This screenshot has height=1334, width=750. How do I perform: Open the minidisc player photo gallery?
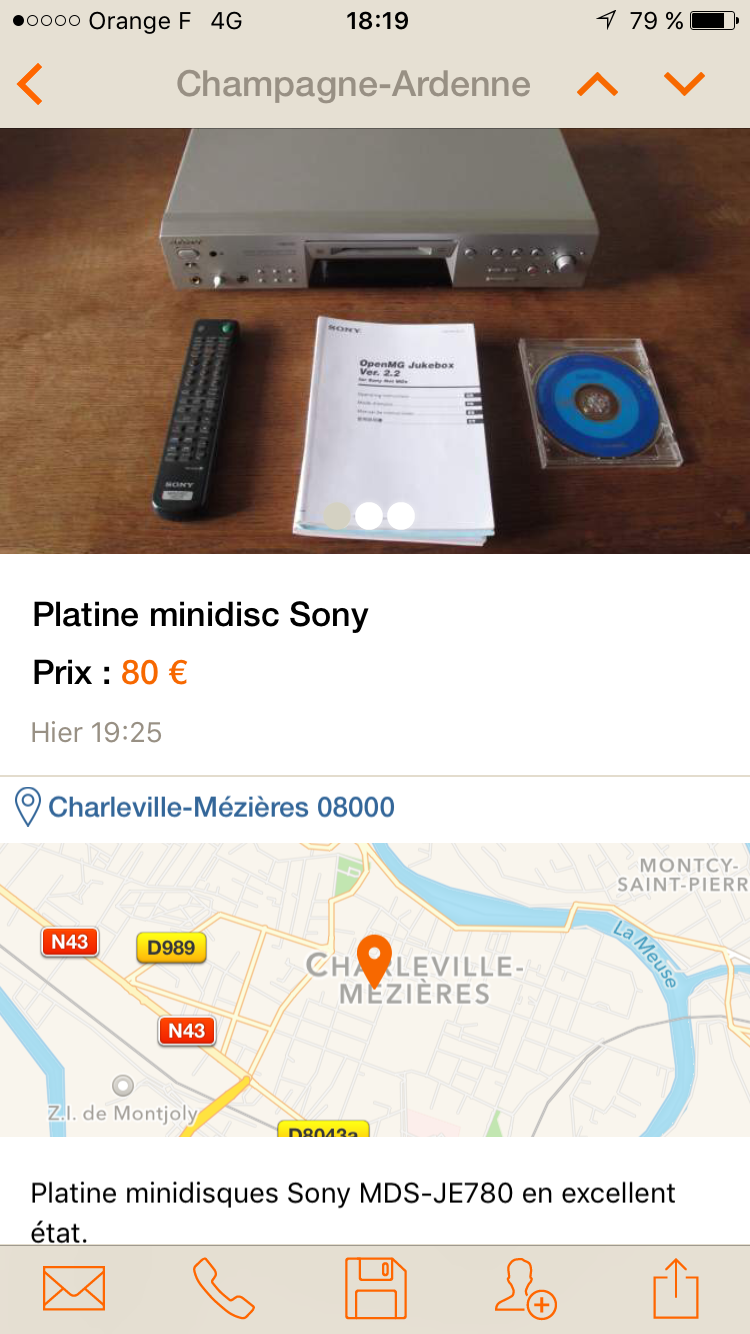(375, 341)
